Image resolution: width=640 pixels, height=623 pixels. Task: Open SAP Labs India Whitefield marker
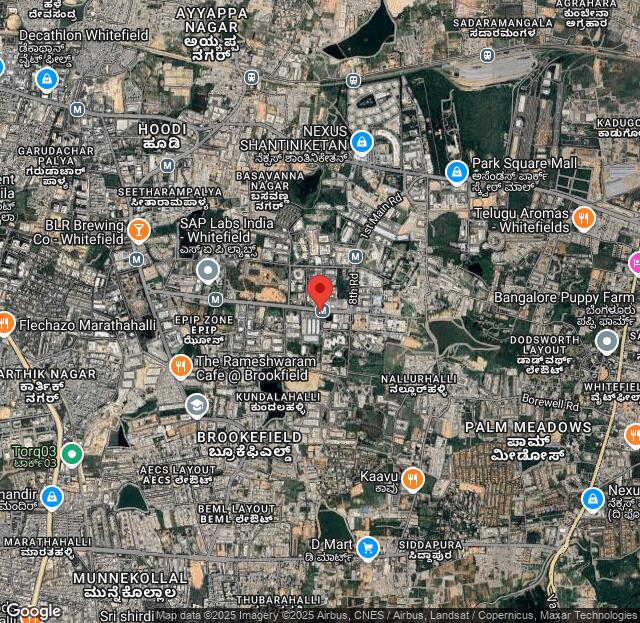click(208, 270)
